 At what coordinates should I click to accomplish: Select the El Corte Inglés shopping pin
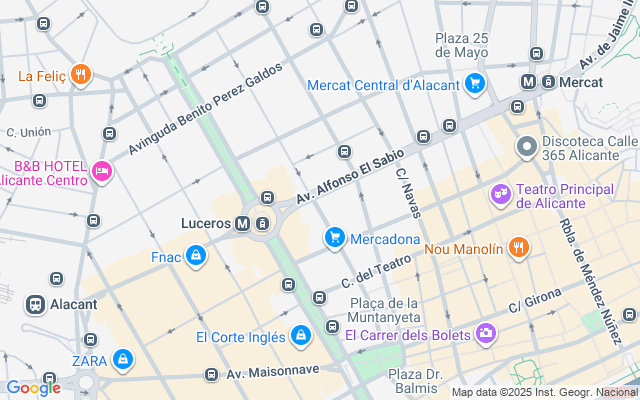tap(301, 336)
